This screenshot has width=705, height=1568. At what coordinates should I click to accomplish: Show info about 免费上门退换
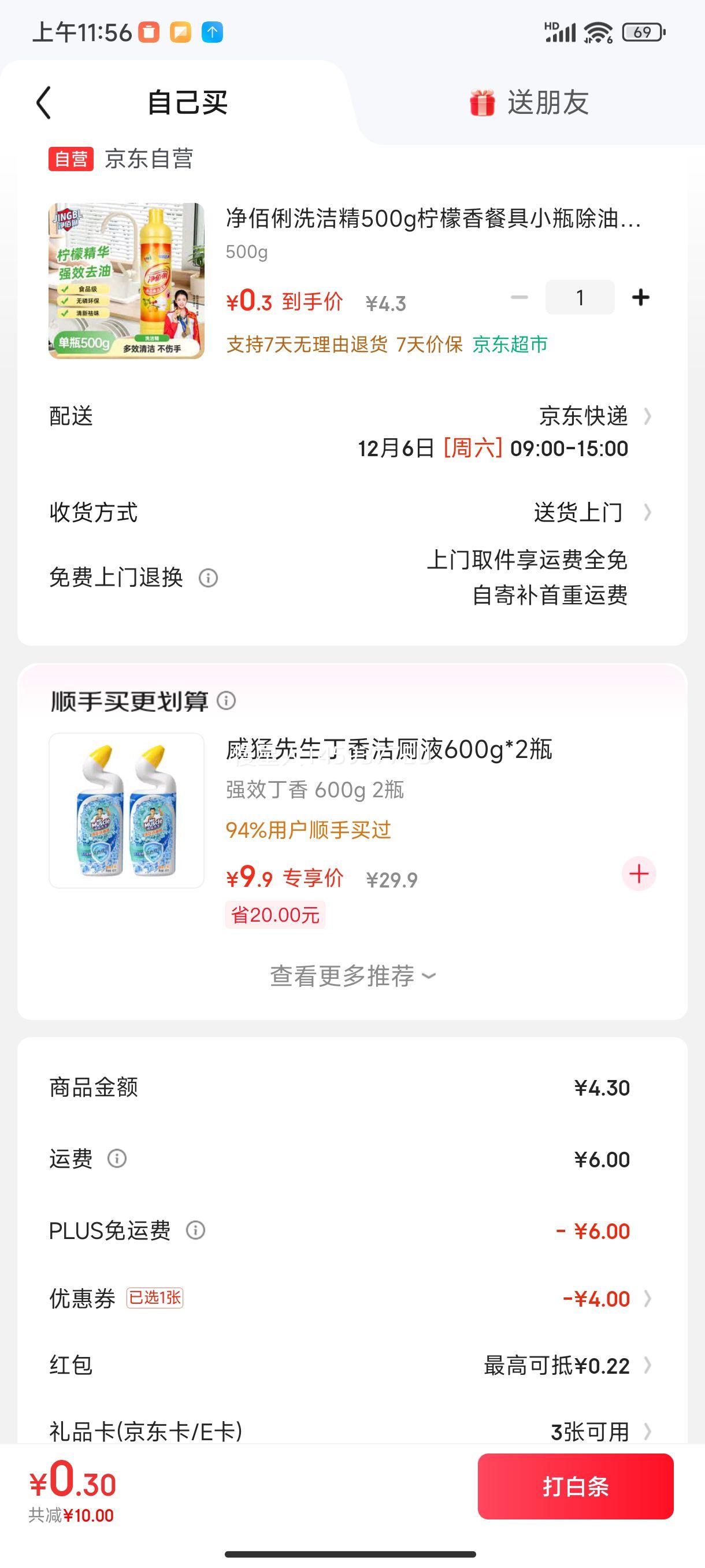208,578
